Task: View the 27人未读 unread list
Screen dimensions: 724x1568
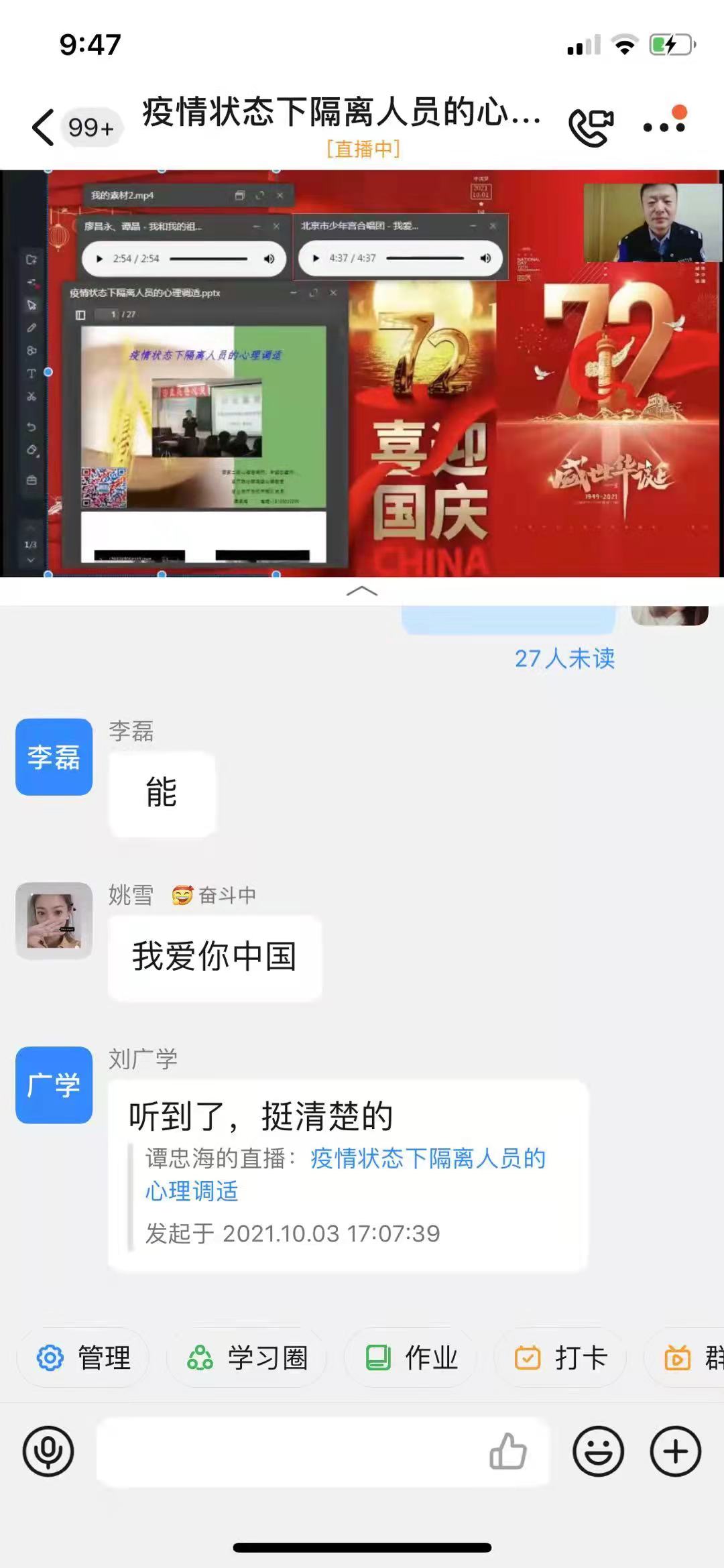Action: (x=564, y=658)
